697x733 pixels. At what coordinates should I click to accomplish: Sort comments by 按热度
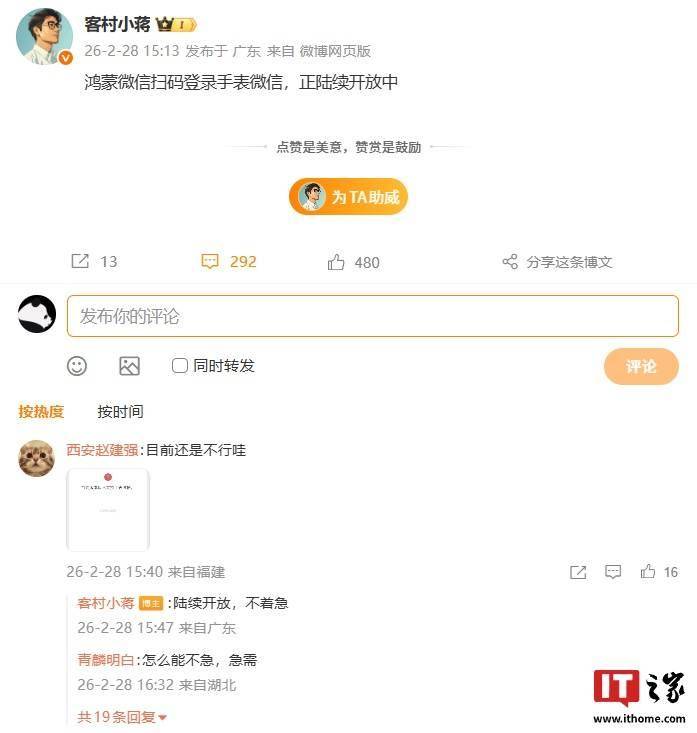pos(41,411)
